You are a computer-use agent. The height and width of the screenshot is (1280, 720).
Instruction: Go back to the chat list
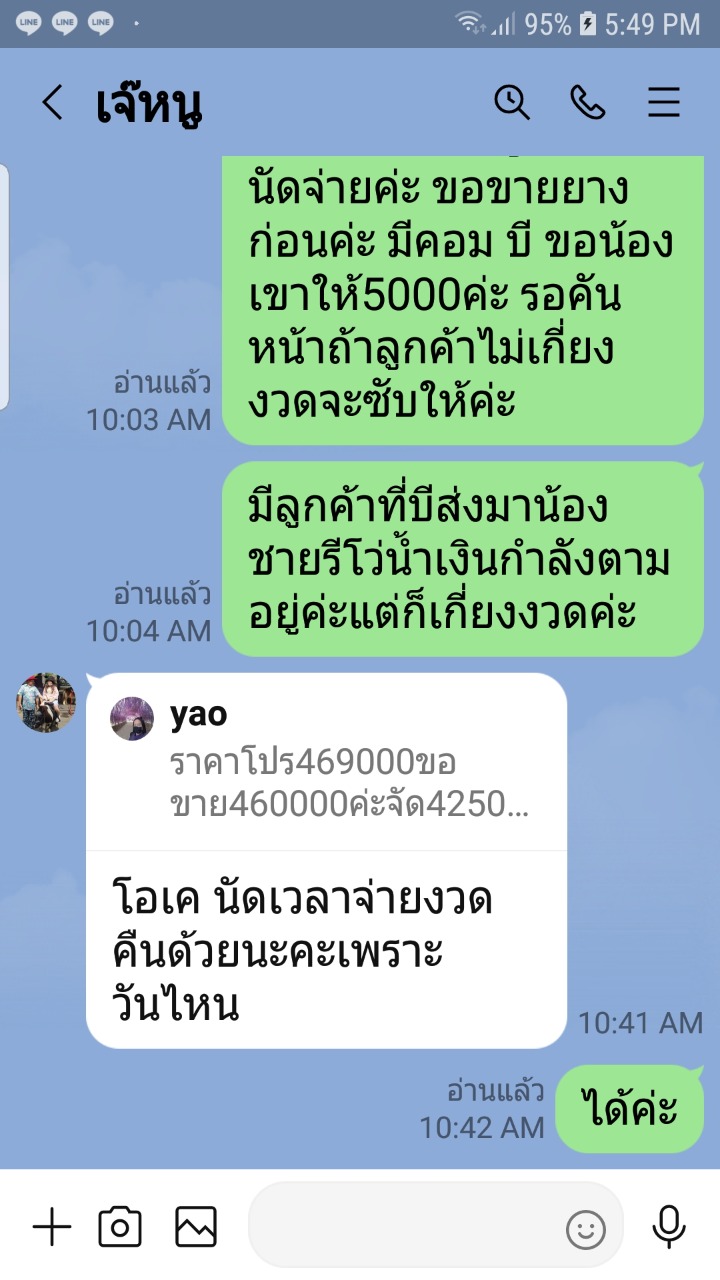click(52, 102)
